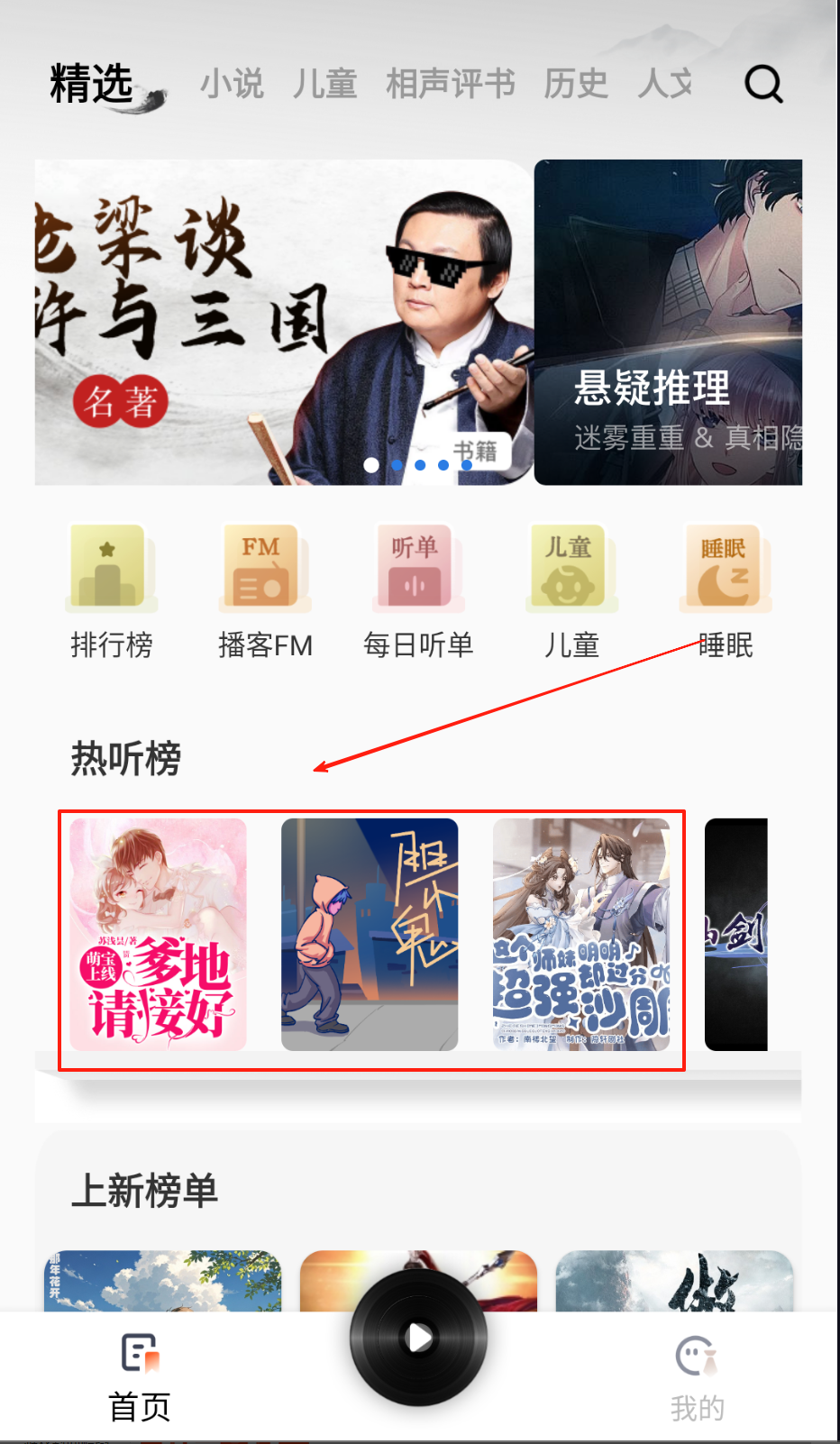
Task: Open the 胆小鬼 audiobook cover
Action: pyautogui.click(x=370, y=934)
